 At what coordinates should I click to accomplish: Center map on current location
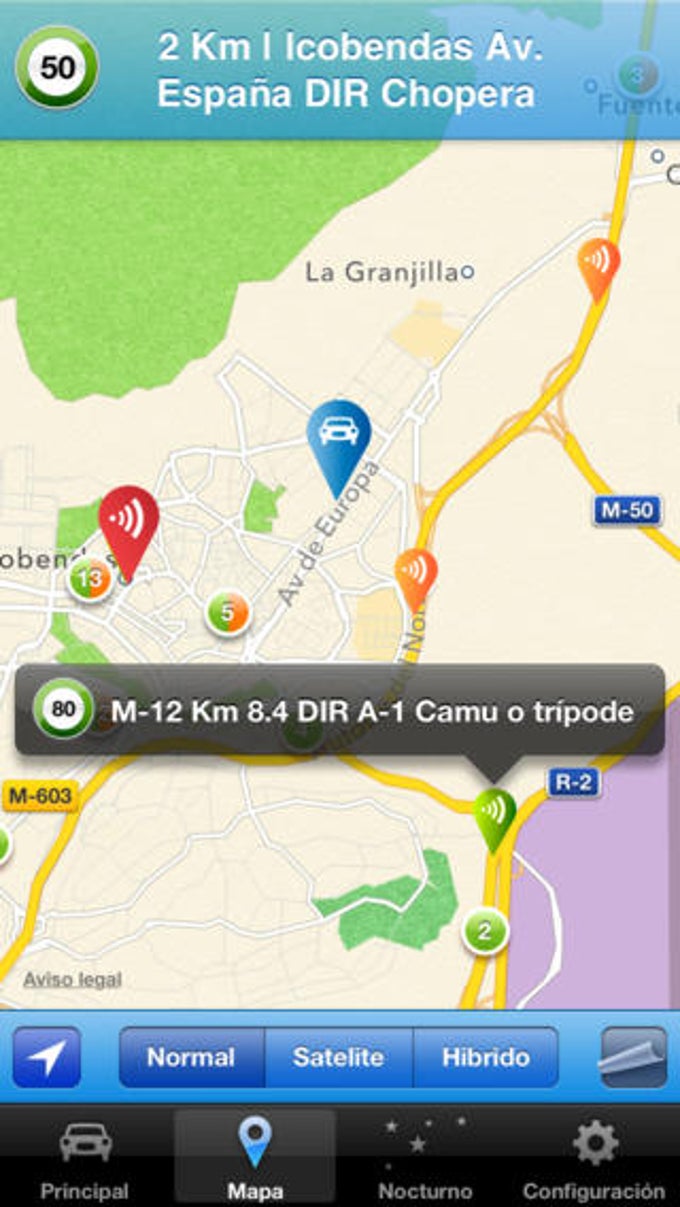[x=47, y=1057]
